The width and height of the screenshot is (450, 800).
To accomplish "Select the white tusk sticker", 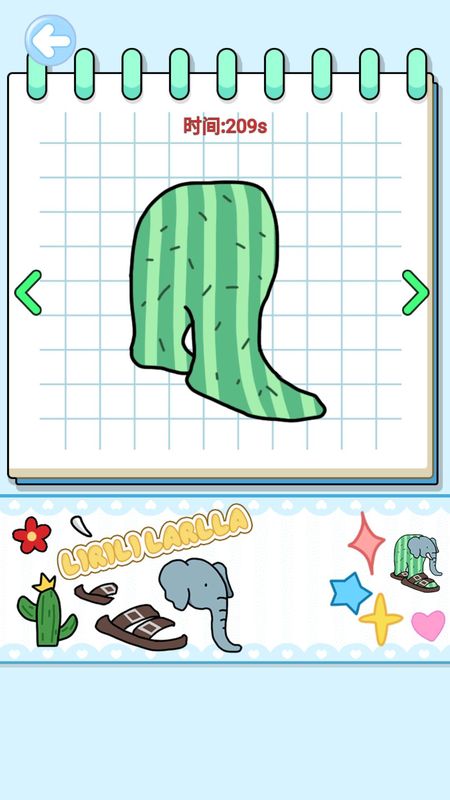I will (81, 526).
